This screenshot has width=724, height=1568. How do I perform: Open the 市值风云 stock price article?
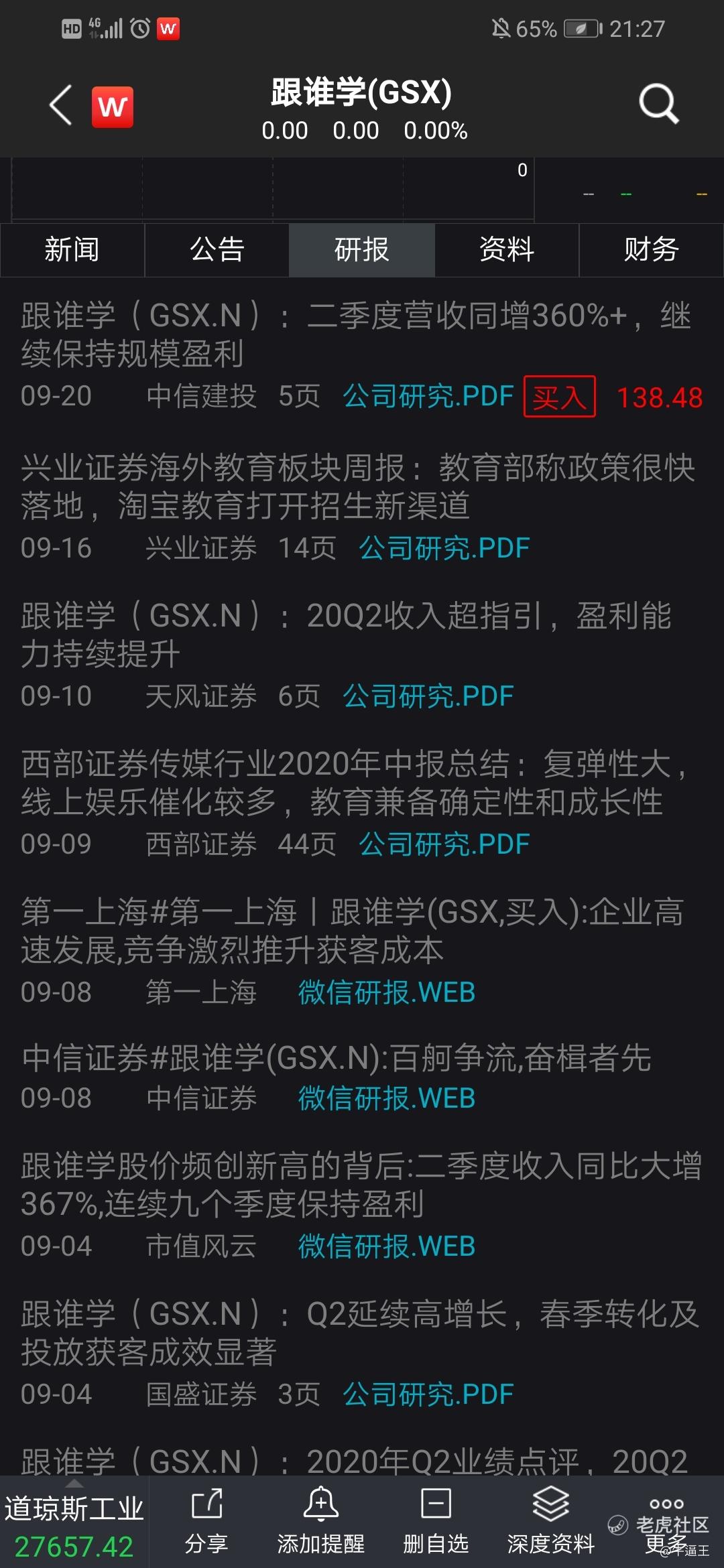click(362, 1205)
